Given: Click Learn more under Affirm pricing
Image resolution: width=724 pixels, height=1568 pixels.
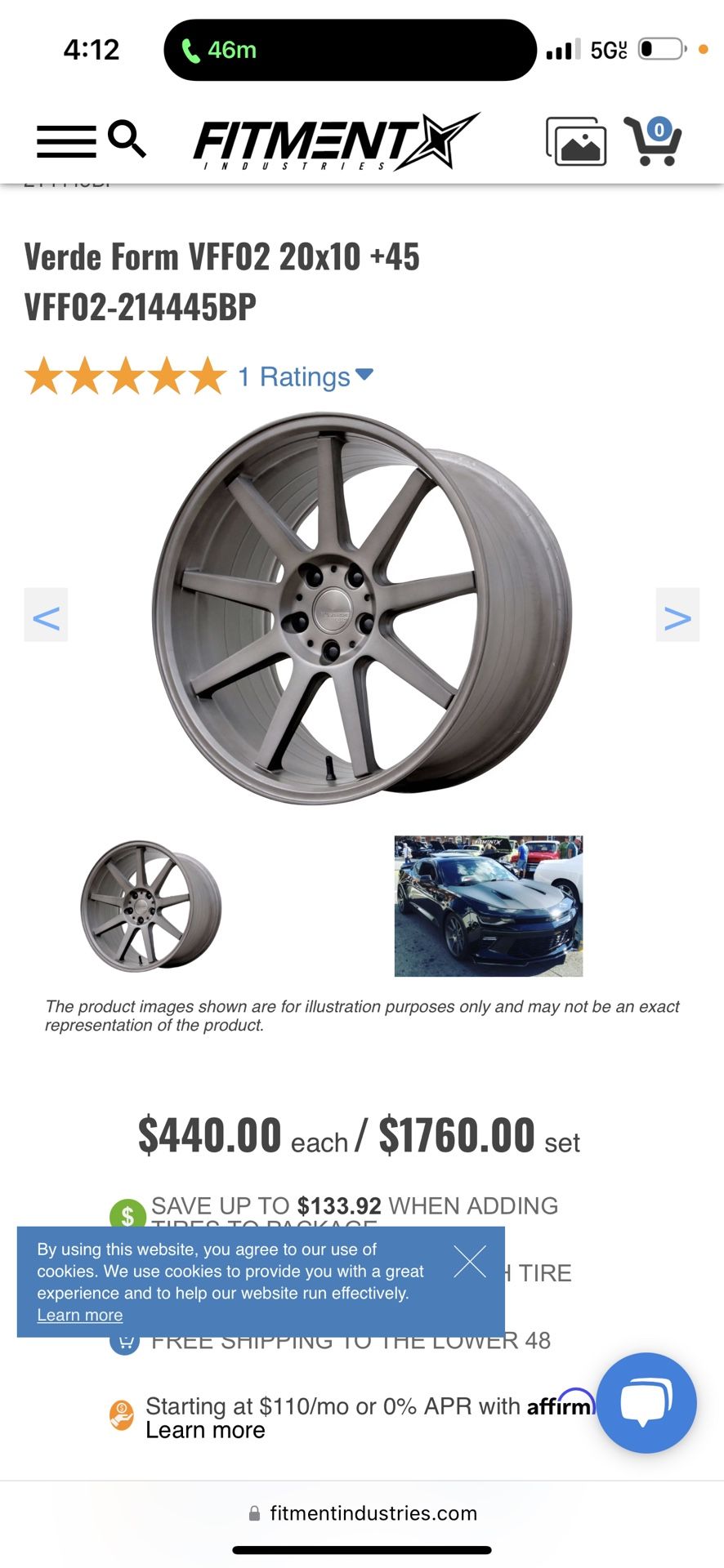Looking at the screenshot, I should point(204,1430).
